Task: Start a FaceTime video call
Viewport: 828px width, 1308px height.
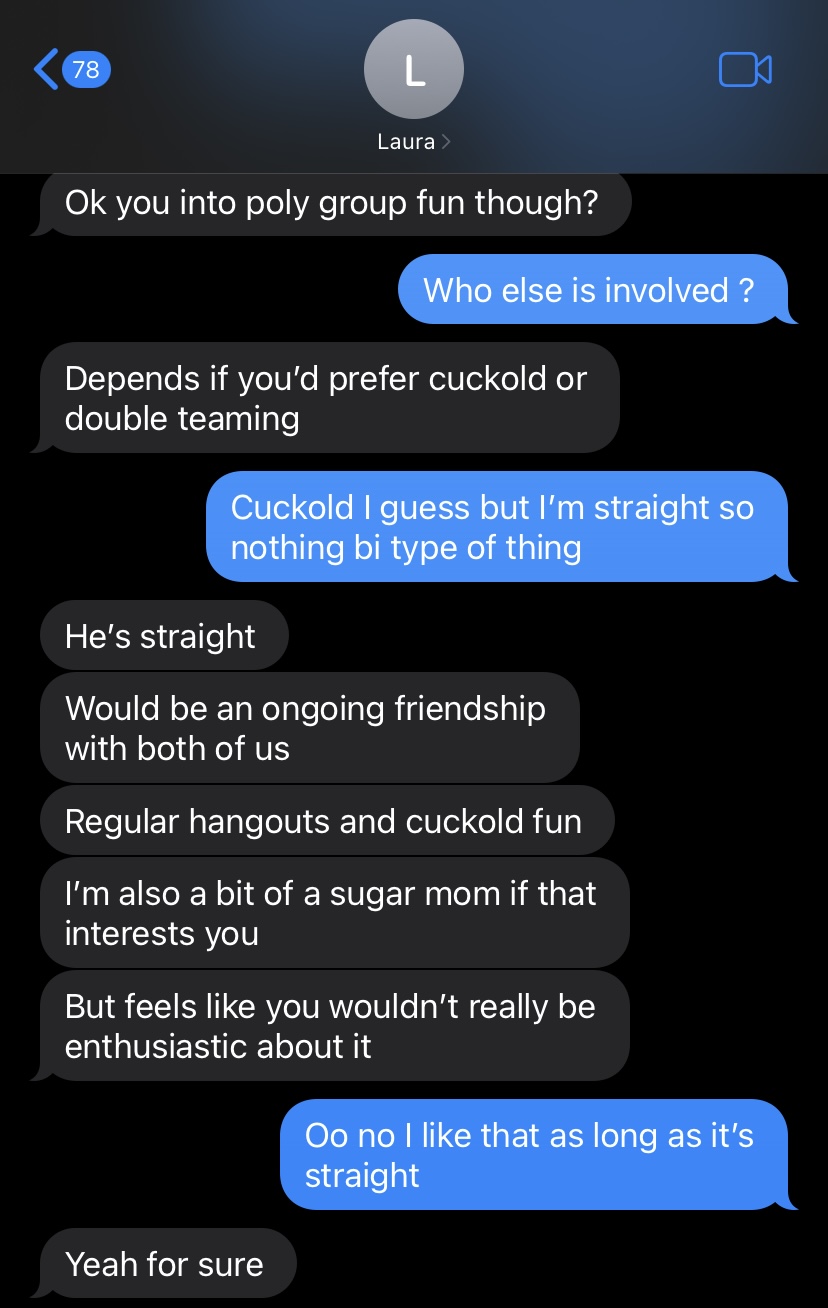Action: (744, 69)
